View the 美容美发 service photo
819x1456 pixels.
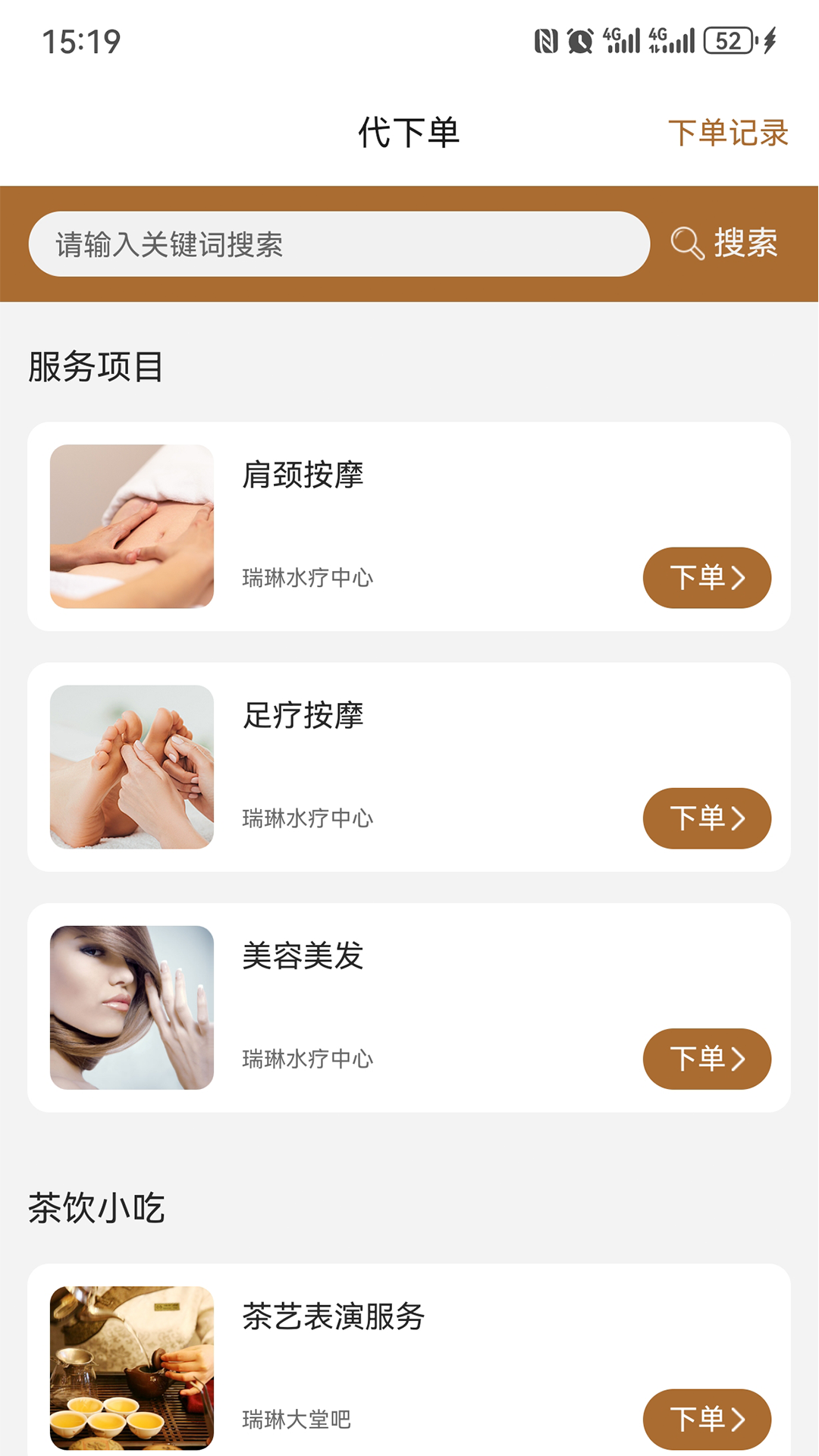click(x=132, y=1007)
